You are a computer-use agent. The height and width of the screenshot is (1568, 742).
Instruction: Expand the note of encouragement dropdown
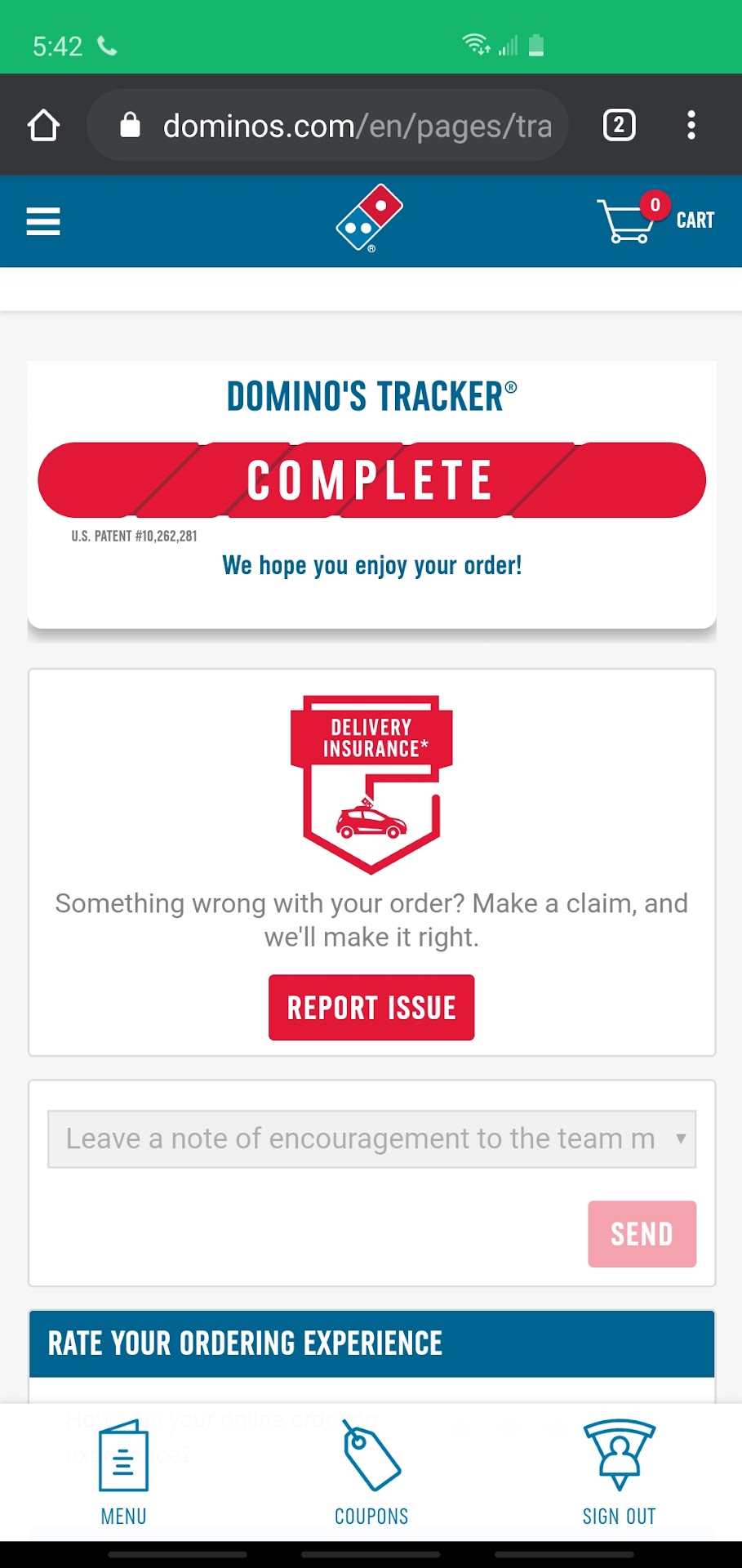371,1138
